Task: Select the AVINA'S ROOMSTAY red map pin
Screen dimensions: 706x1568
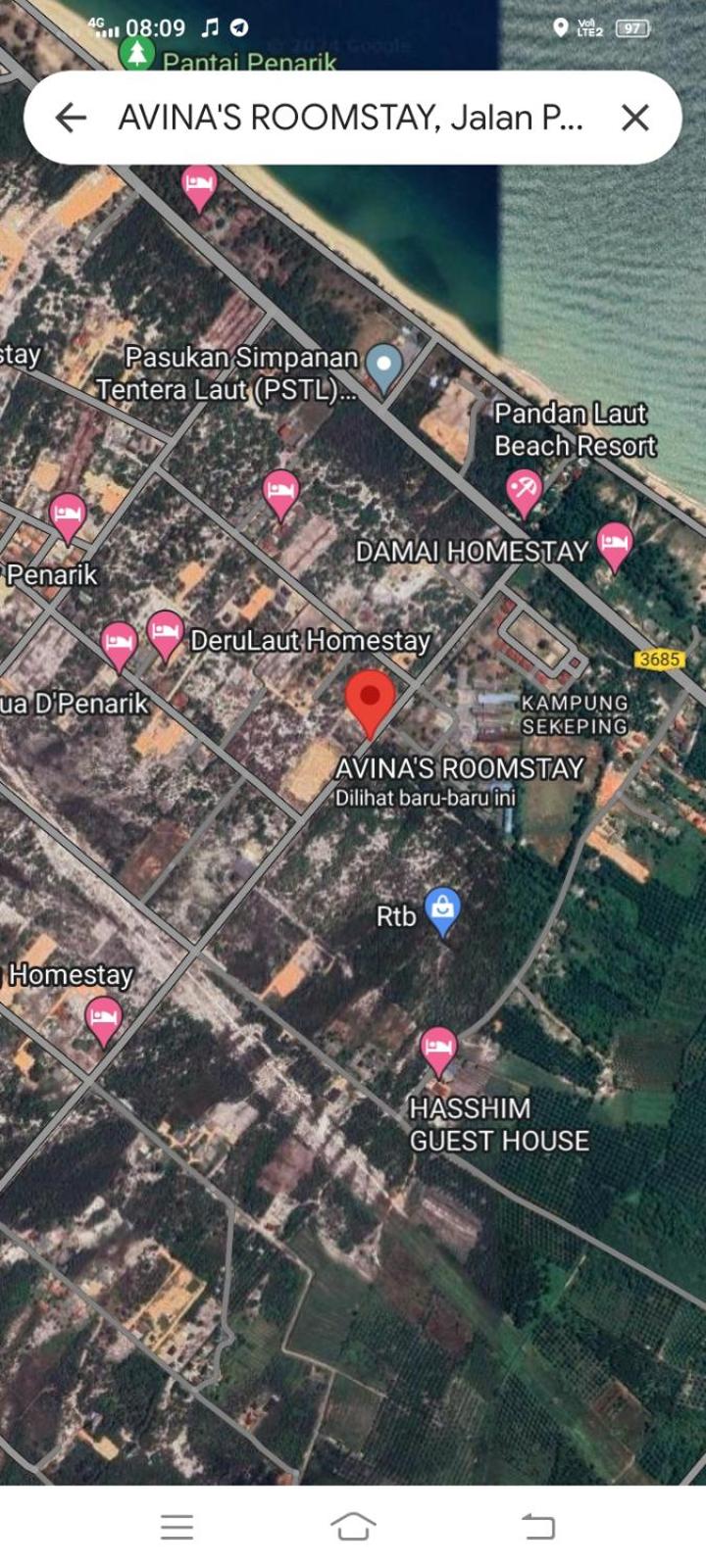Action: click(370, 699)
